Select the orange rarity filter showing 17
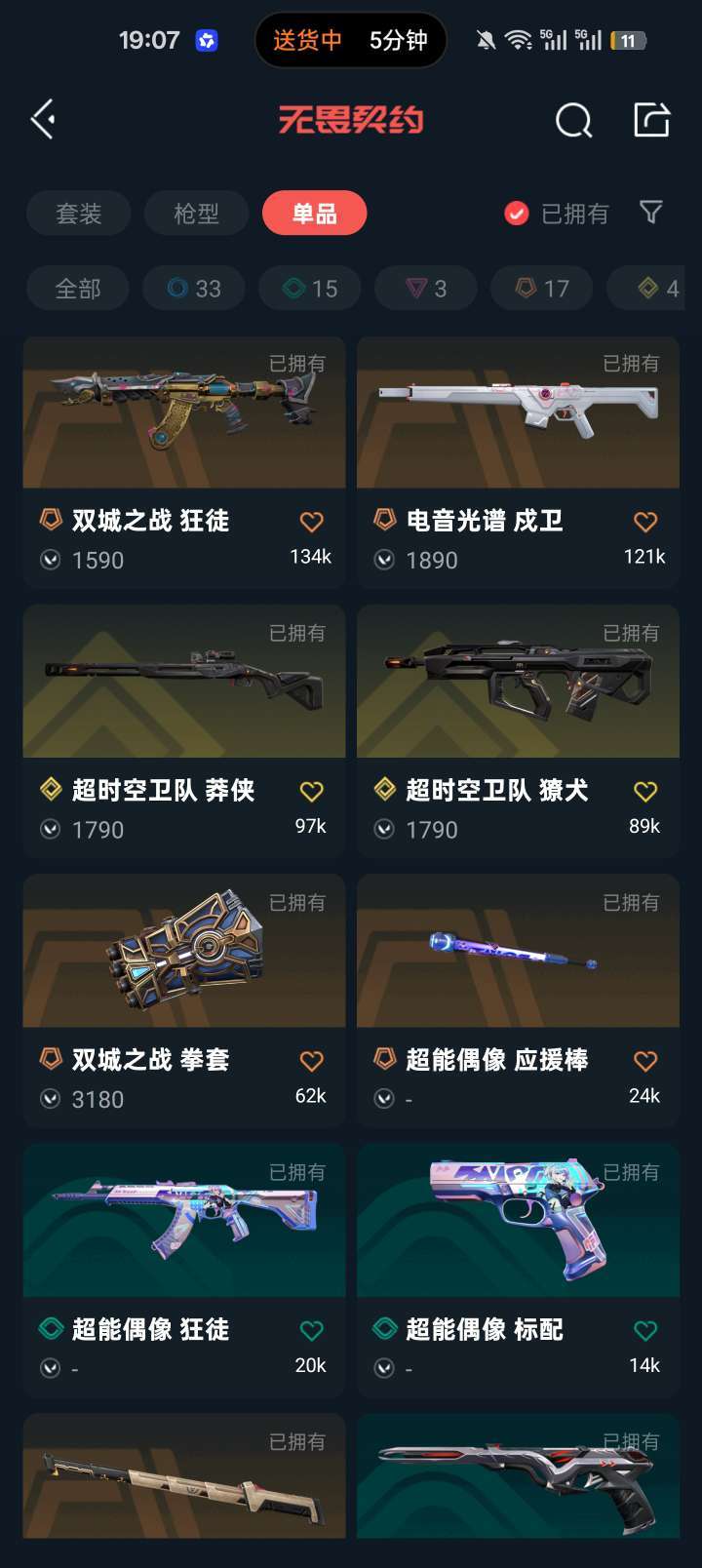 [x=541, y=288]
